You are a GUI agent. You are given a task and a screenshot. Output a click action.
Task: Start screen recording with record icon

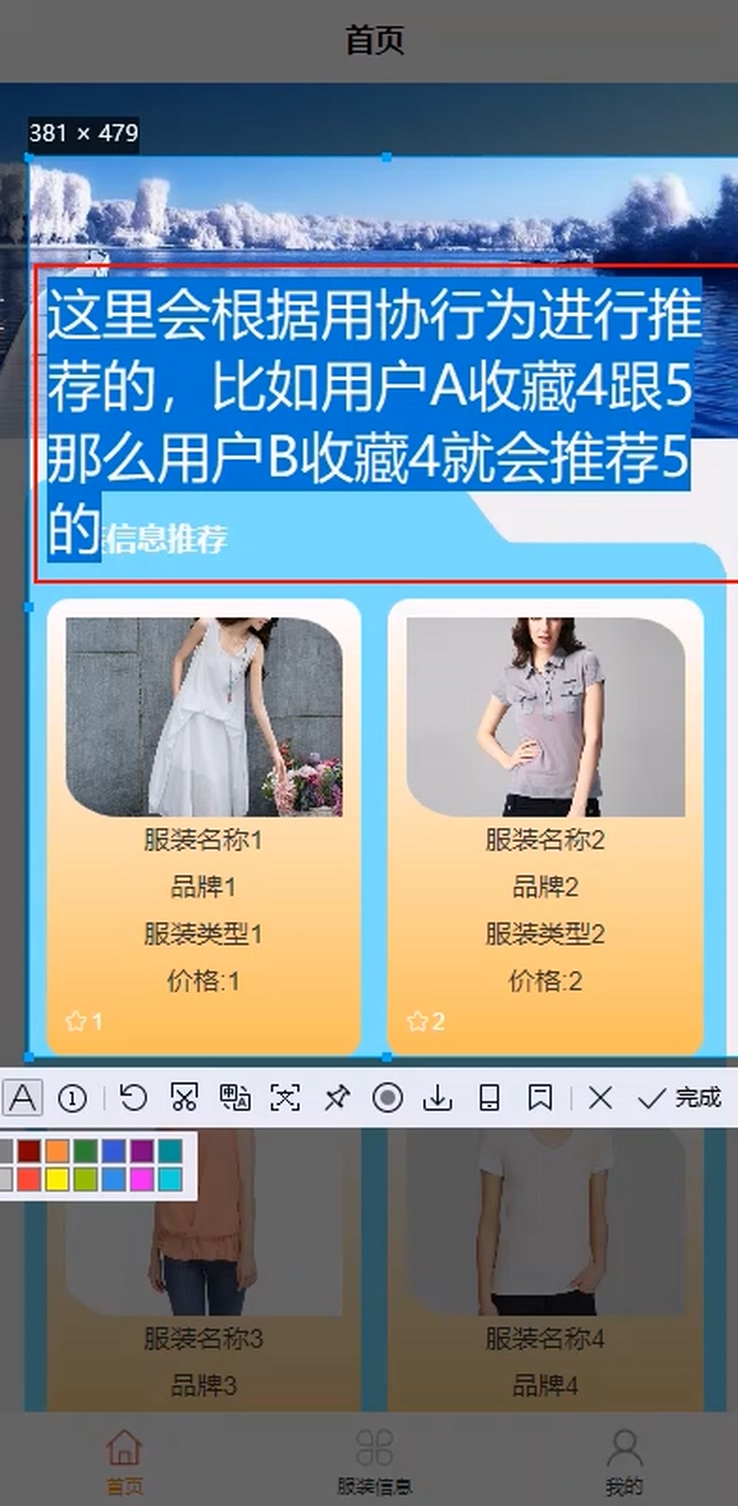387,1098
